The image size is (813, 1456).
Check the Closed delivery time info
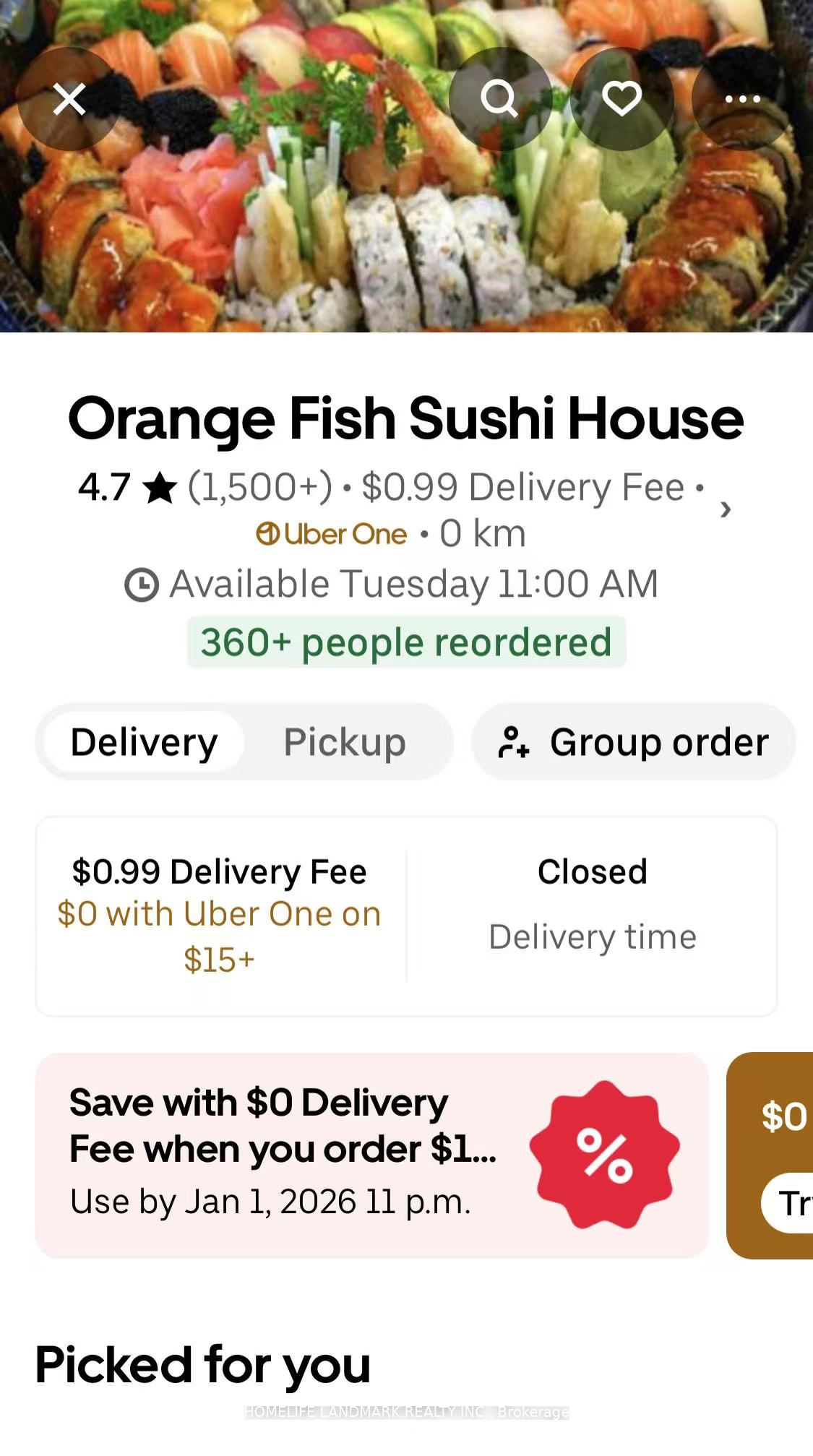[592, 904]
